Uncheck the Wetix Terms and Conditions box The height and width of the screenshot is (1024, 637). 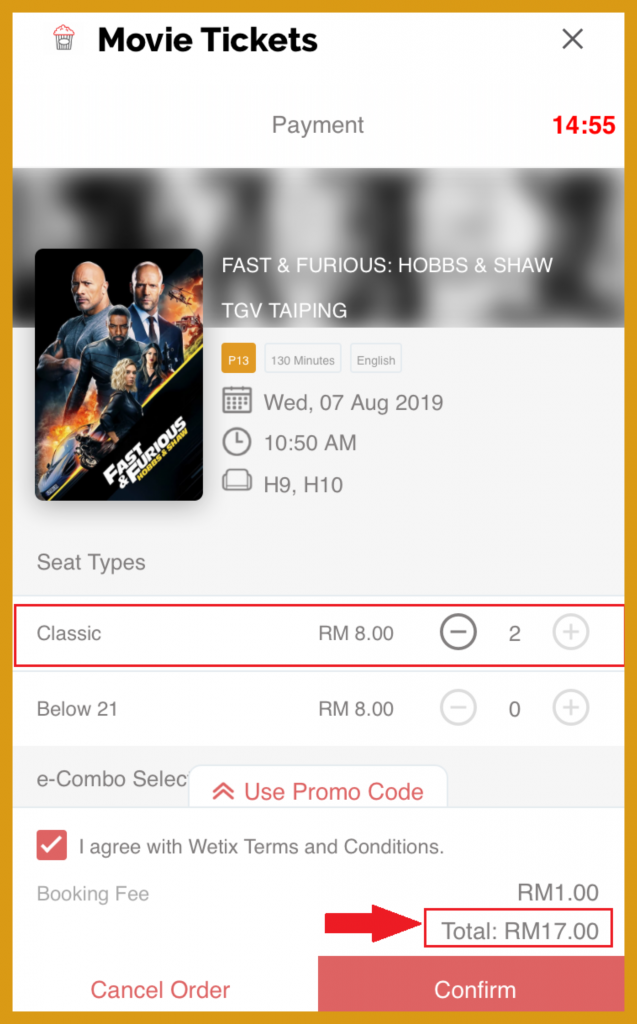(x=52, y=845)
